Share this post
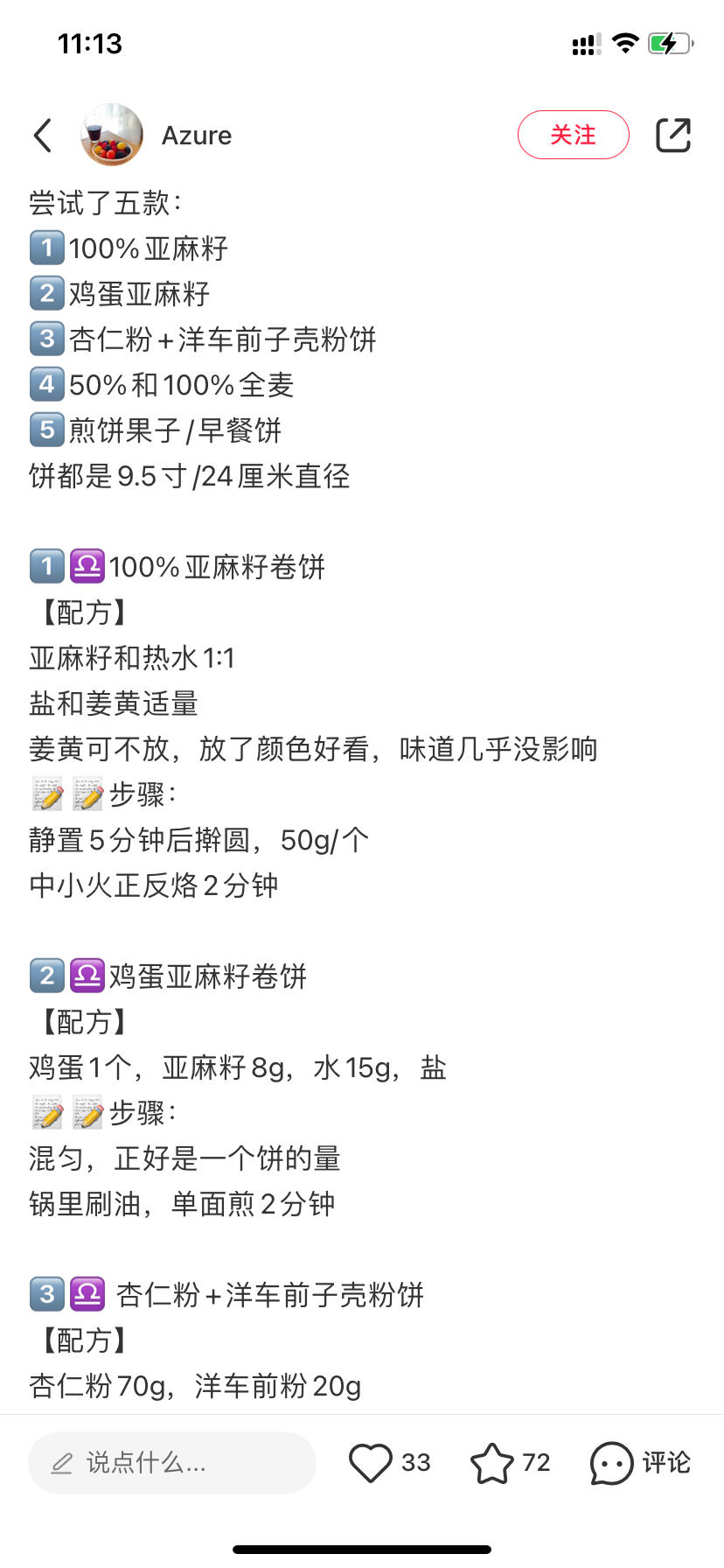Image resolution: width=724 pixels, height=1568 pixels. [672, 135]
